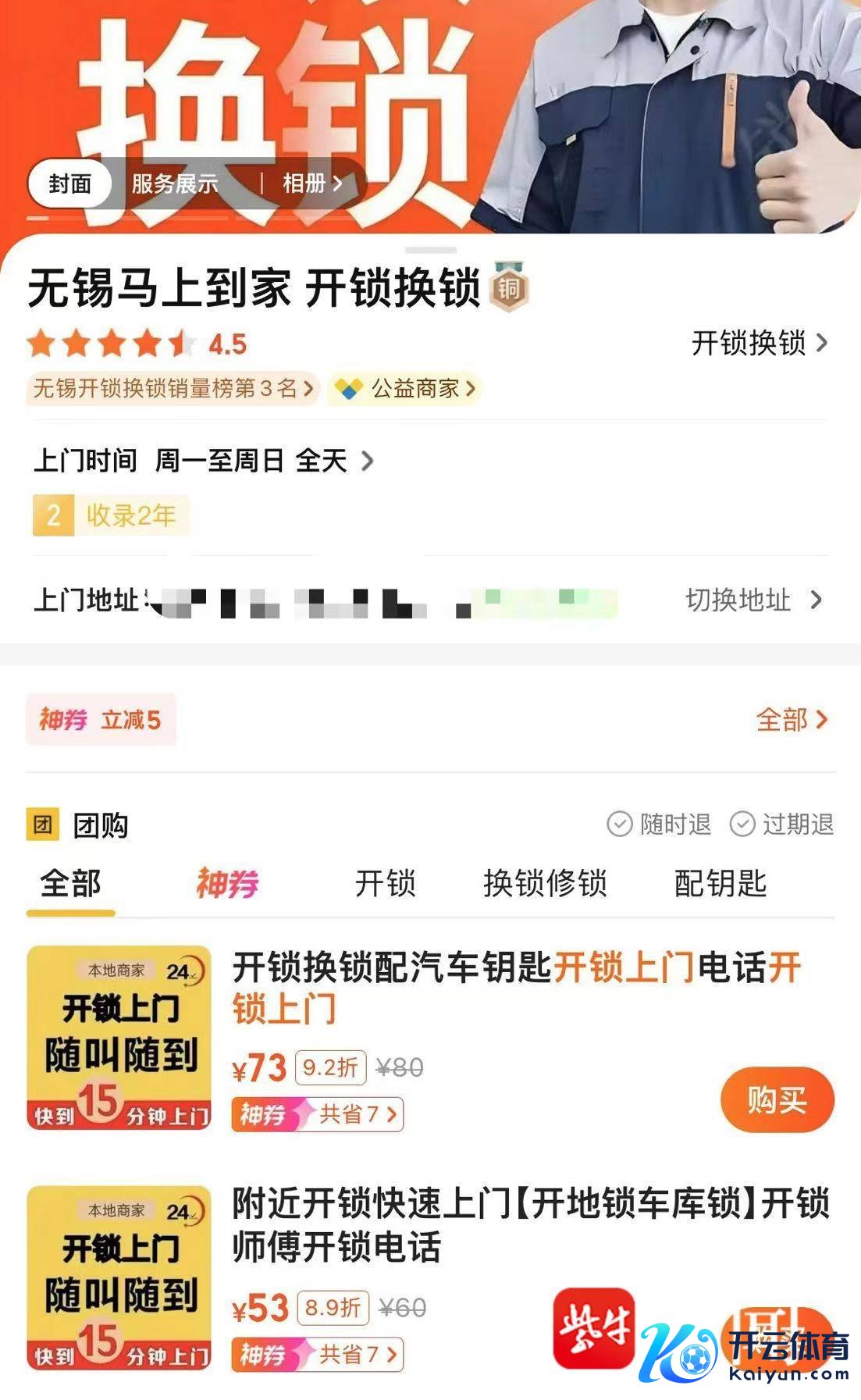Expand 上门时间 service hours
This screenshot has height=1400, width=861.
(x=205, y=461)
